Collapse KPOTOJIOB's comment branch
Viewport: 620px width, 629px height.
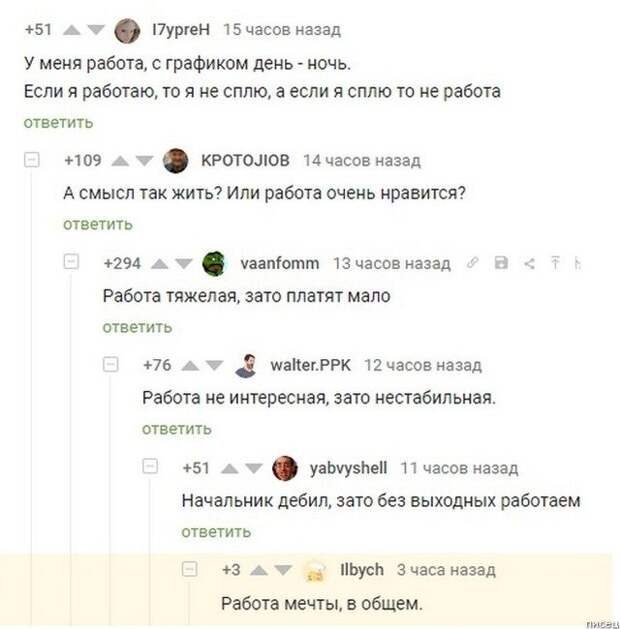pyautogui.click(x=32, y=159)
